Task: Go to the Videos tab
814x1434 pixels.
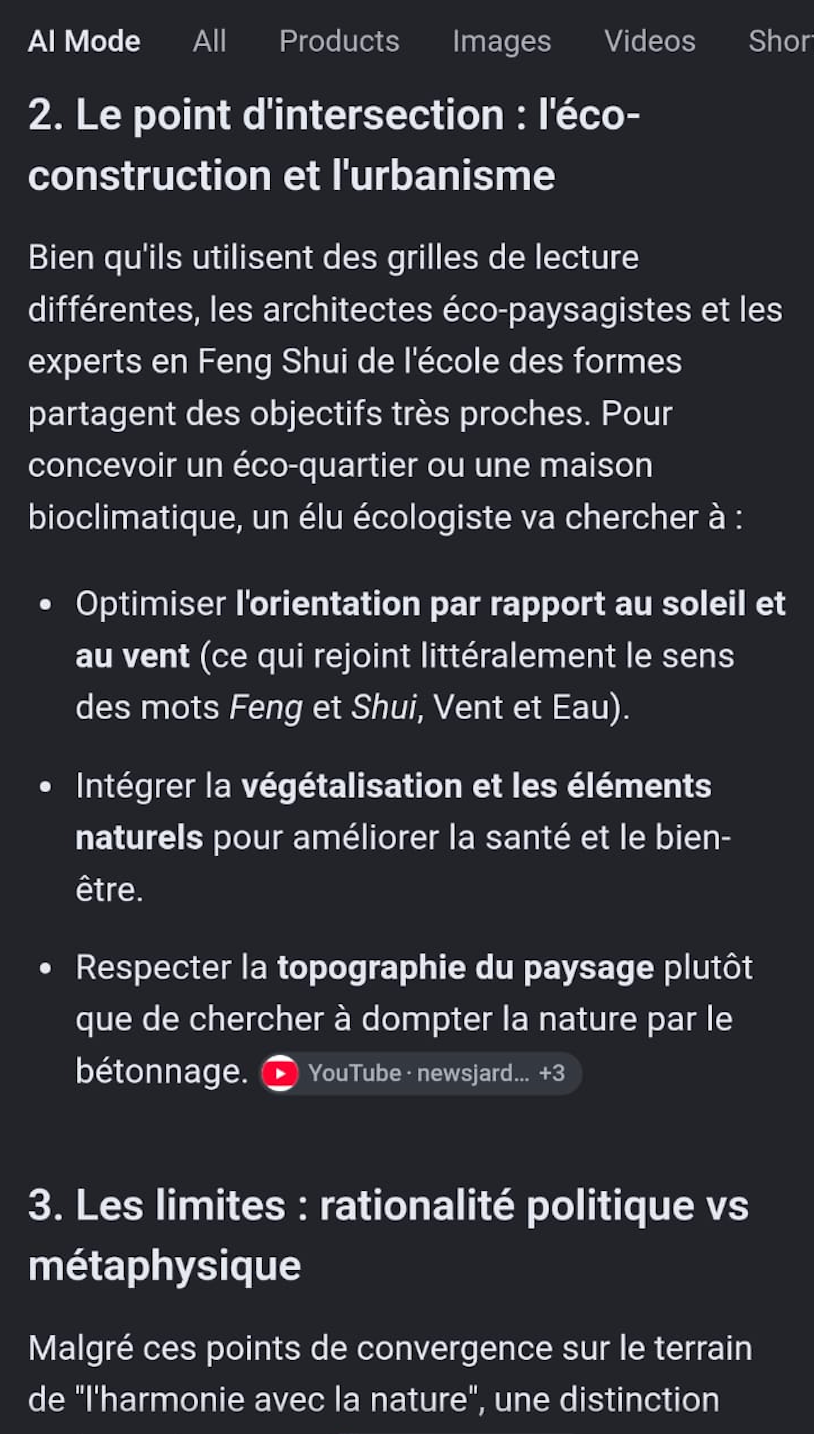Action: point(649,41)
